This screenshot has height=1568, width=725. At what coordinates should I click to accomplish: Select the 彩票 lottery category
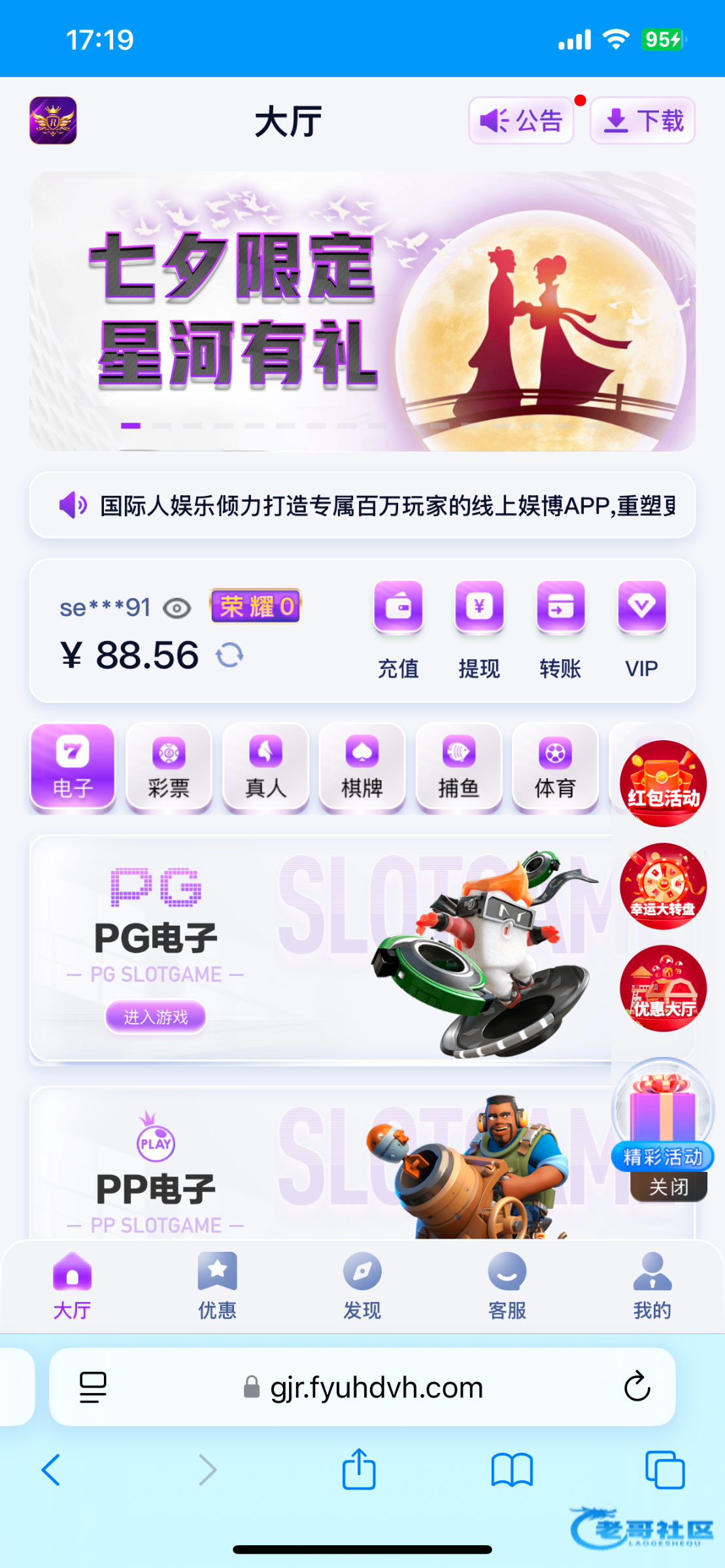169,768
